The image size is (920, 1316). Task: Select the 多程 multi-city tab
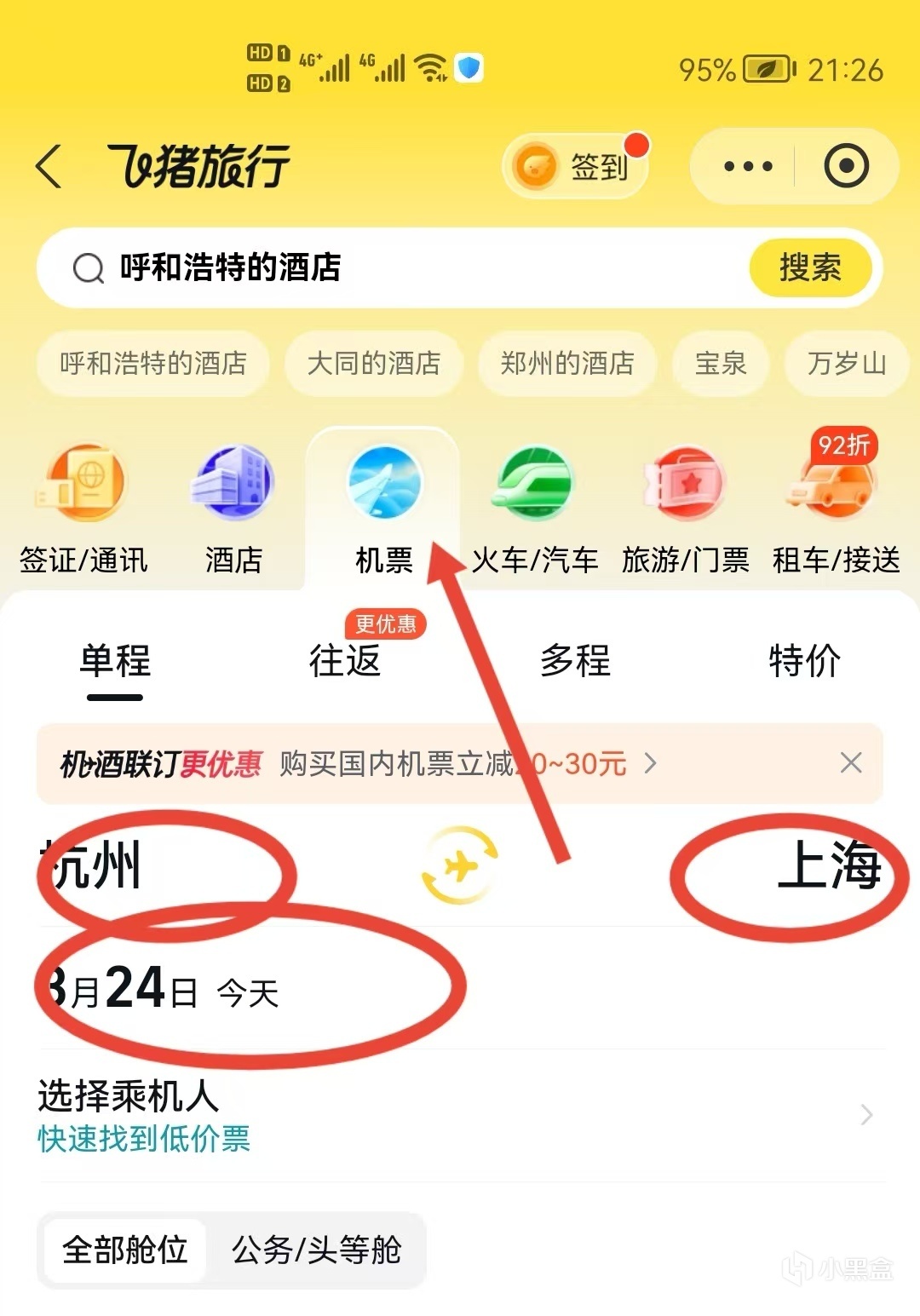[x=575, y=661]
